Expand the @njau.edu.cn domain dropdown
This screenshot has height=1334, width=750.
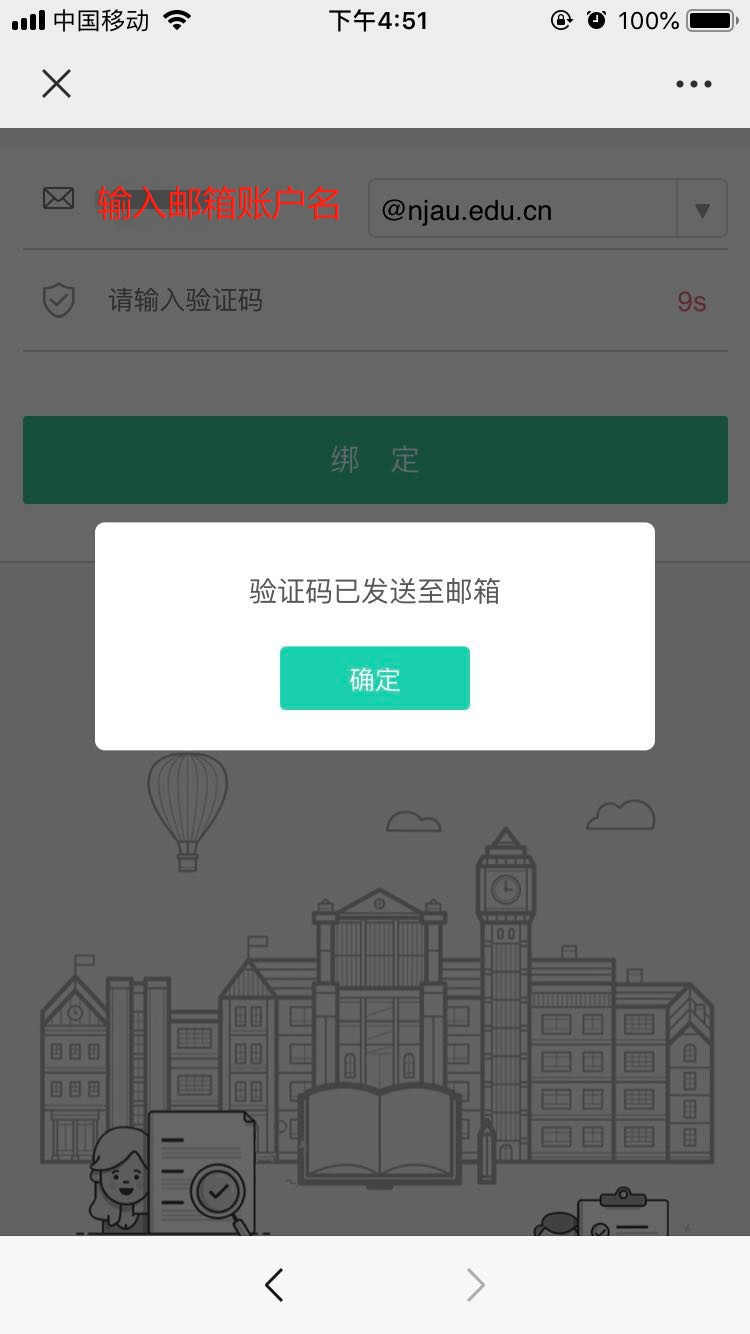[702, 210]
